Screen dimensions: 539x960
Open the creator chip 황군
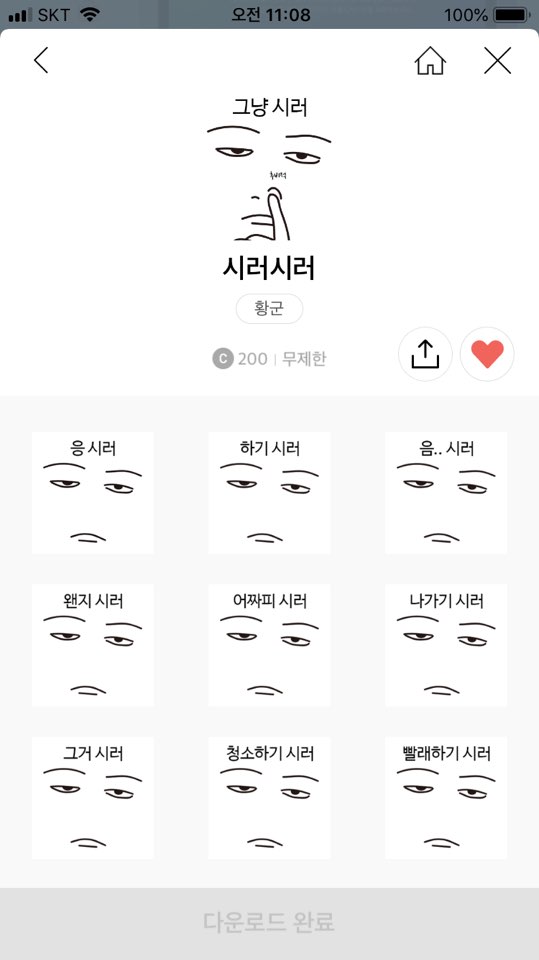(269, 309)
